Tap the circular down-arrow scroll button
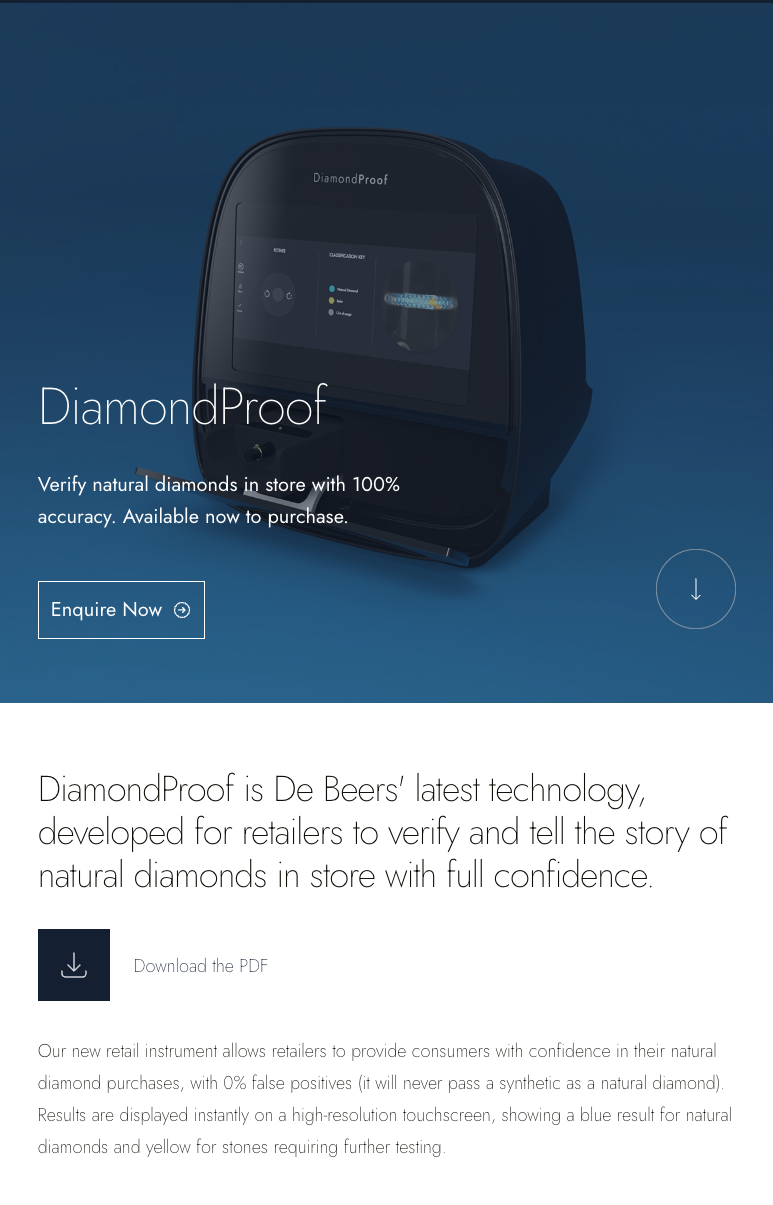The image size is (773, 1205). (696, 589)
